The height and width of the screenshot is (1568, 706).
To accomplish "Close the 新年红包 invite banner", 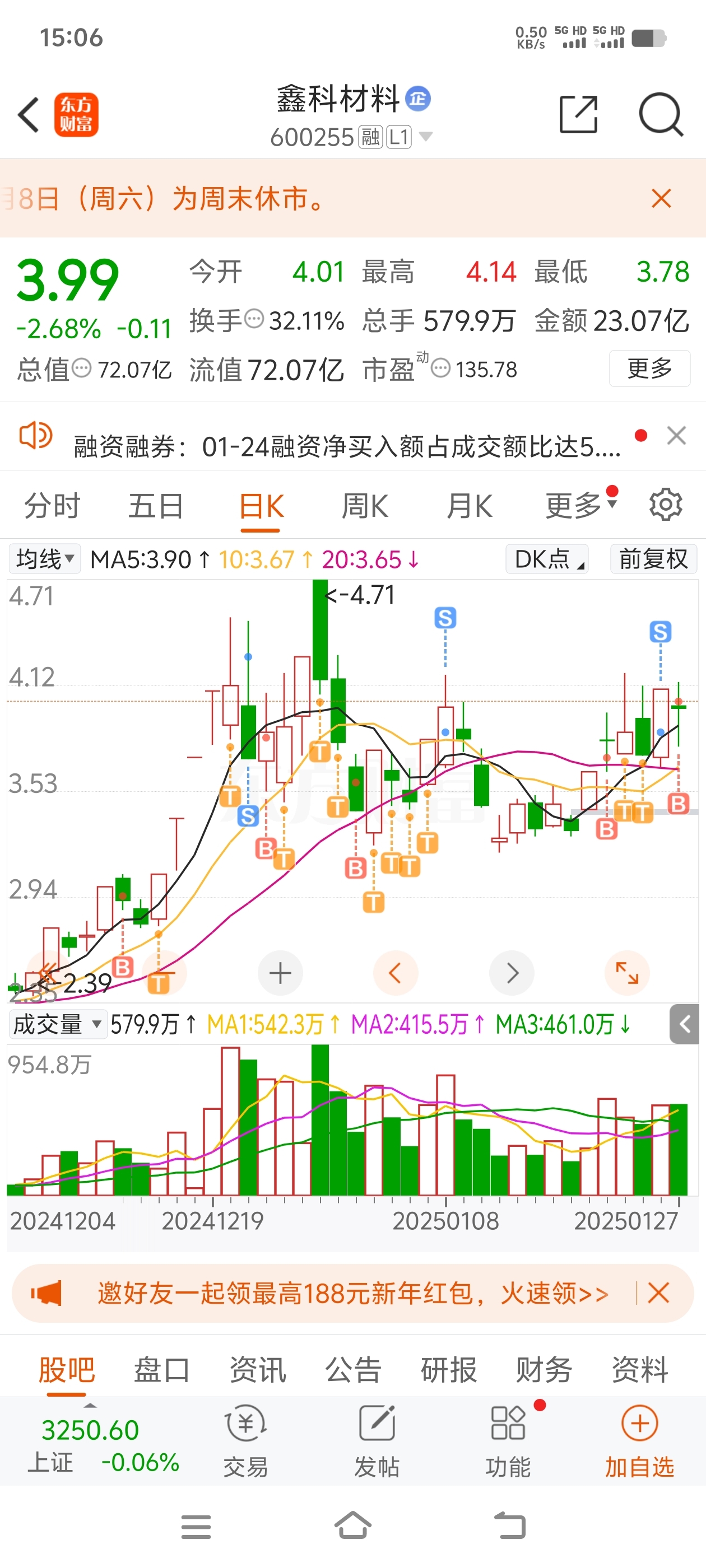I will tap(658, 1292).
